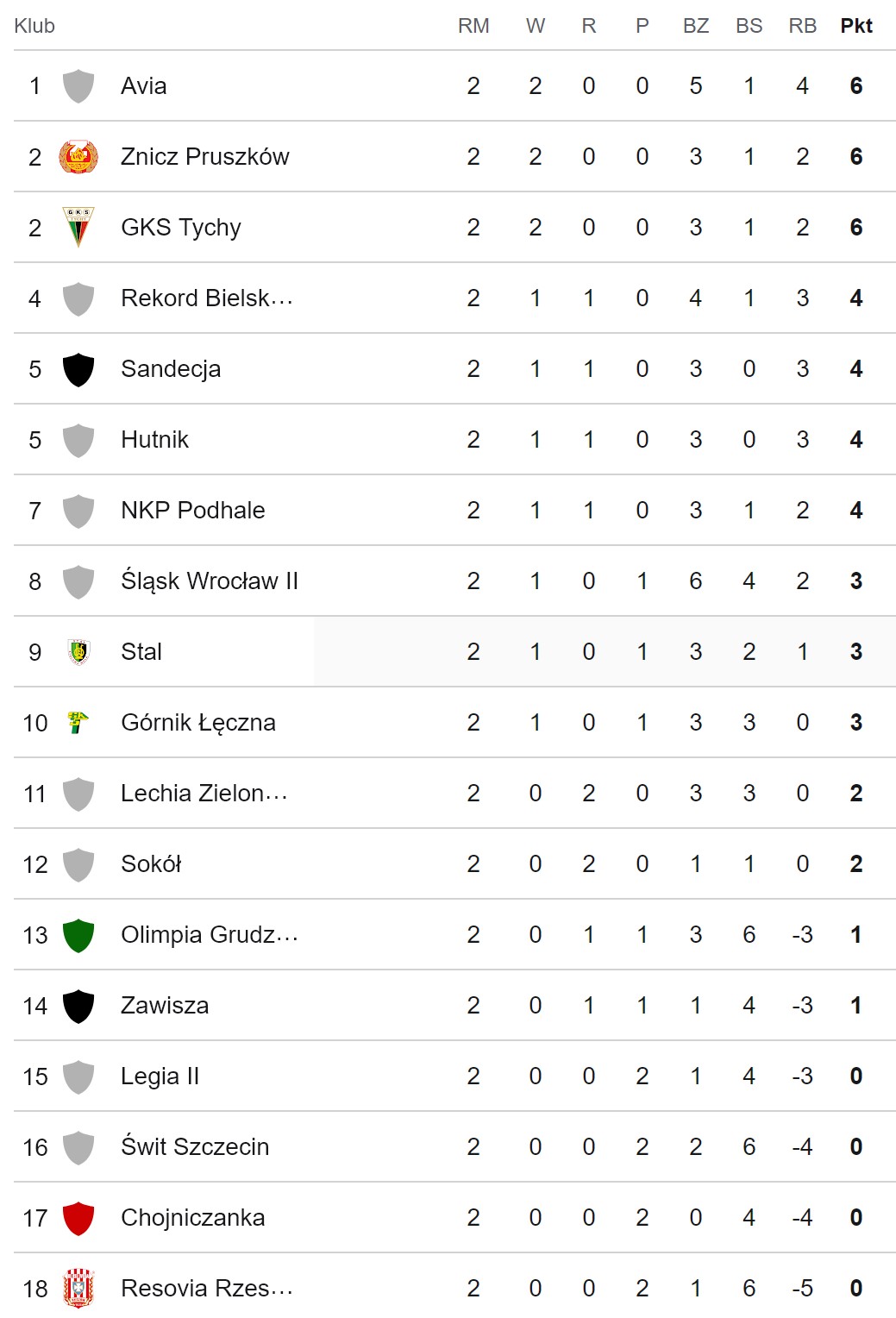Open the Sandecja row

pyautogui.click(x=454, y=368)
